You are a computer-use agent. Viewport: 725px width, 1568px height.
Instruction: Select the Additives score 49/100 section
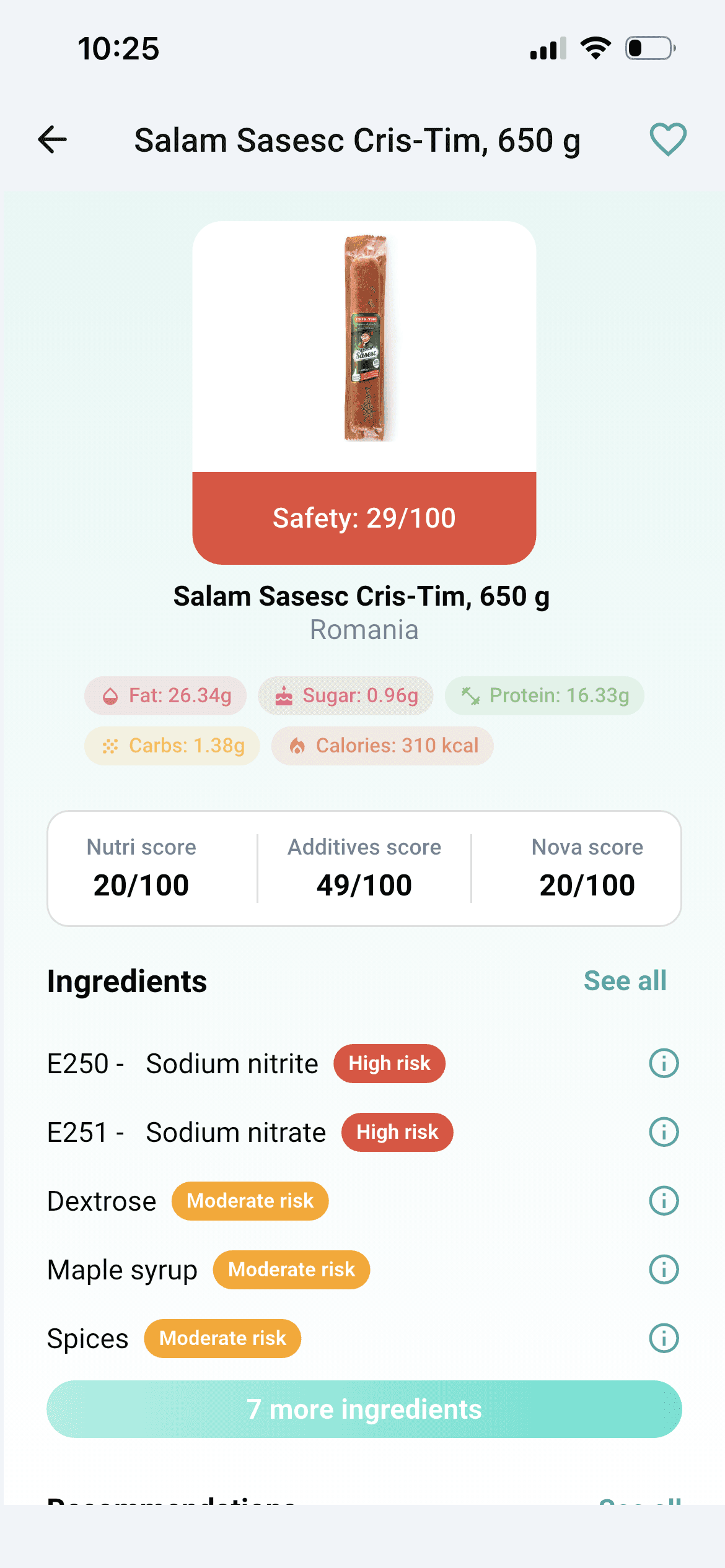coord(364,866)
